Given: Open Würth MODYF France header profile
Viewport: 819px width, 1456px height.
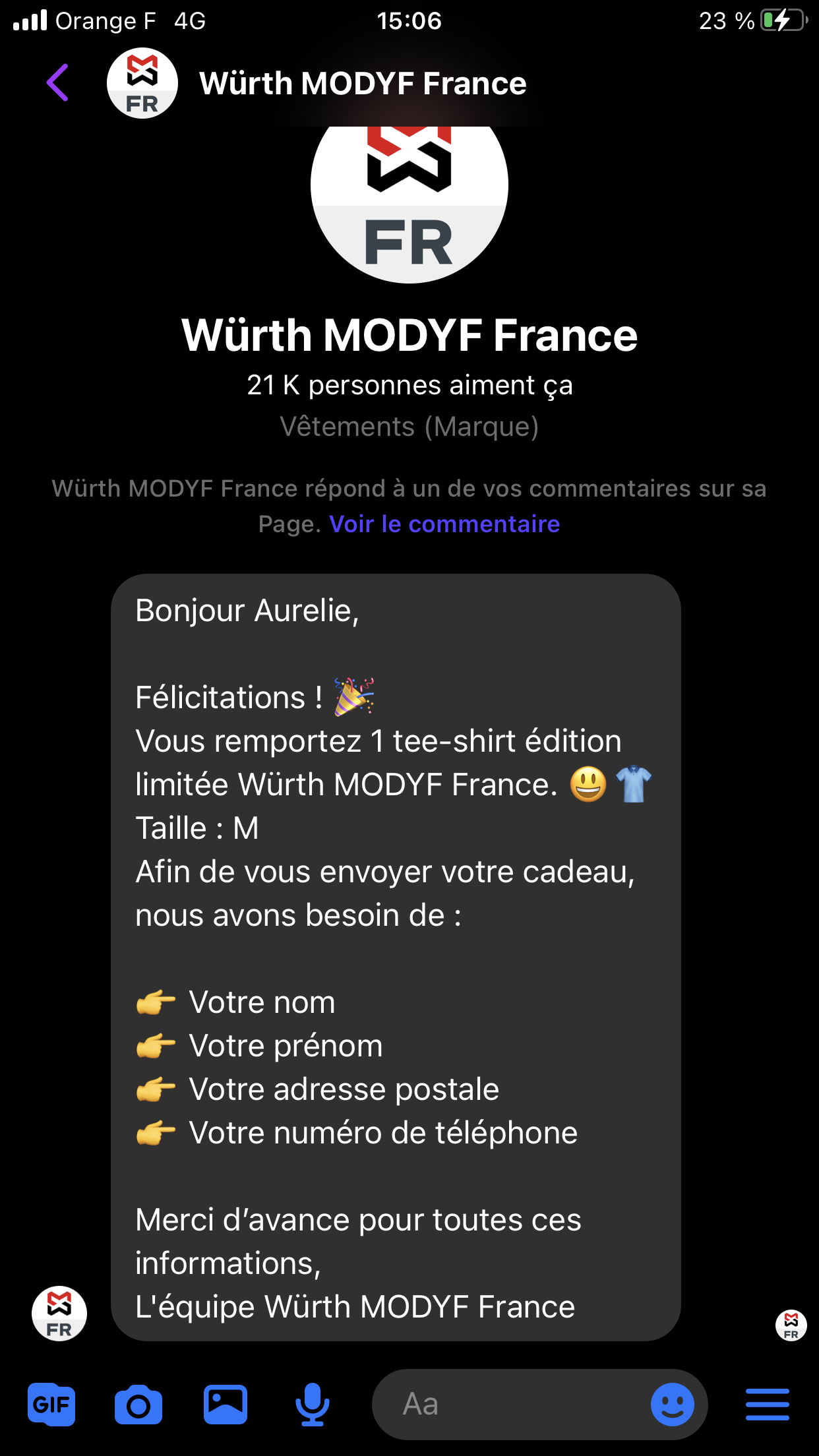Looking at the screenshot, I should (361, 84).
